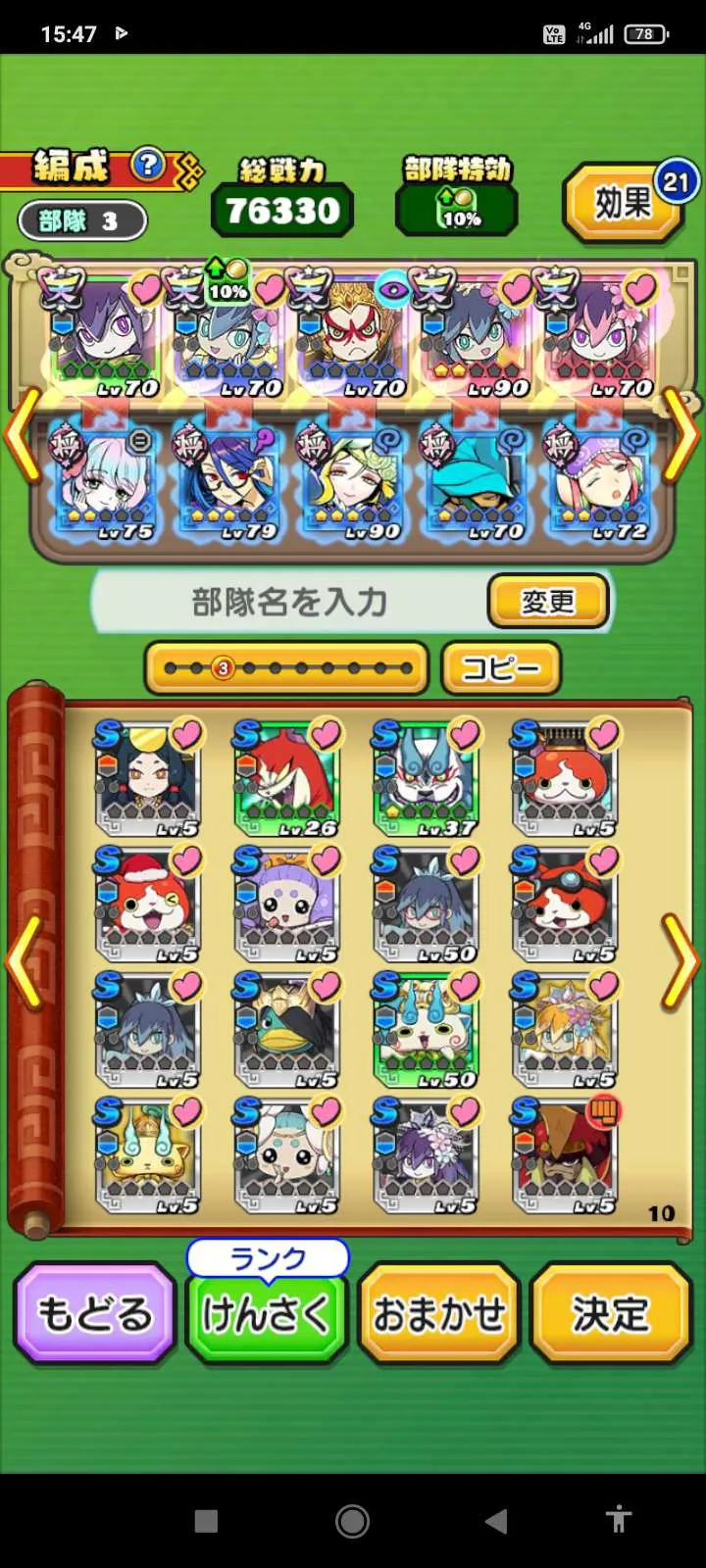This screenshot has width=706, height=1568.
Task: Copy the team with コピー button
Action: (x=501, y=668)
